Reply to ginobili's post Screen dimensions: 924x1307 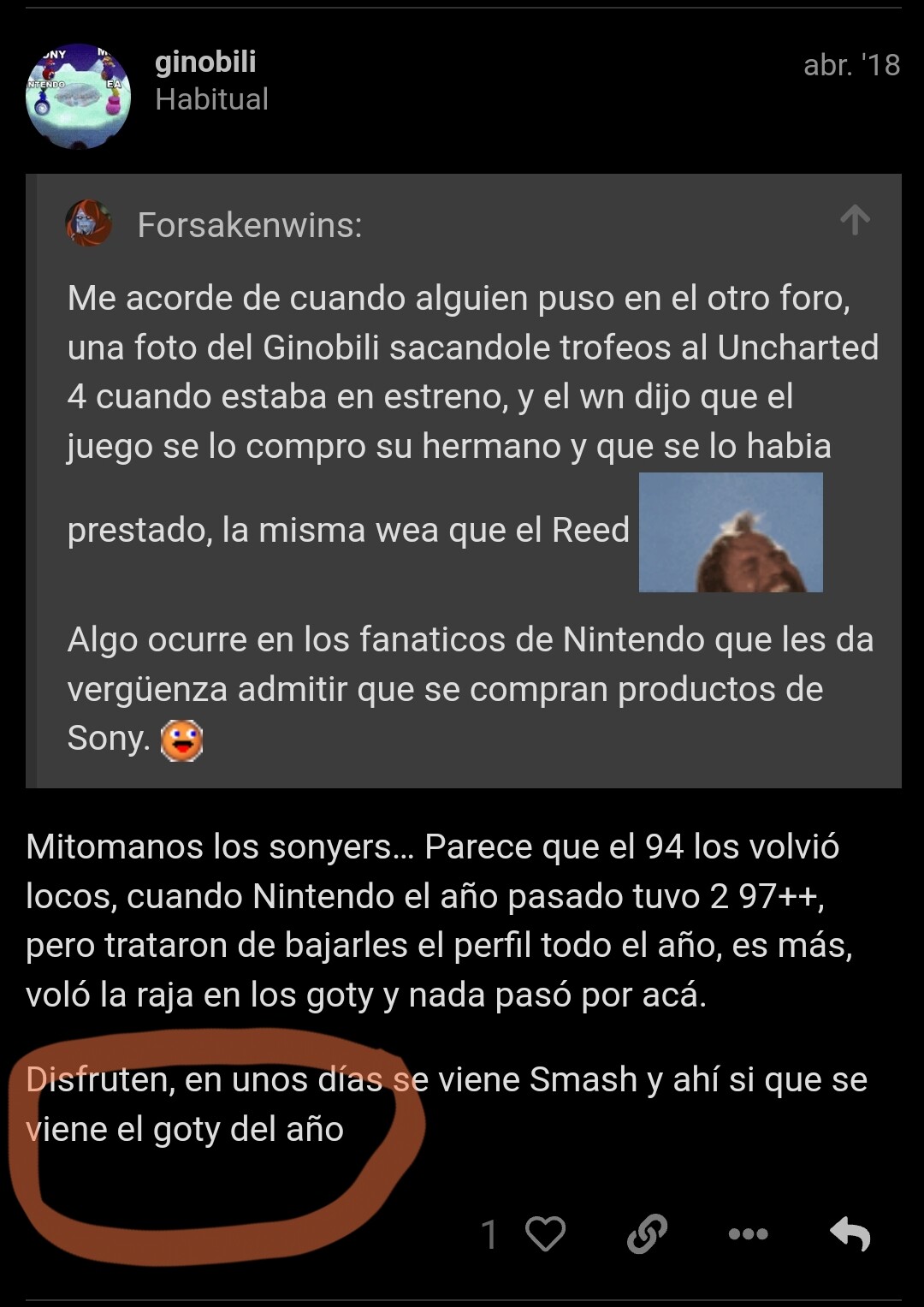click(850, 1233)
